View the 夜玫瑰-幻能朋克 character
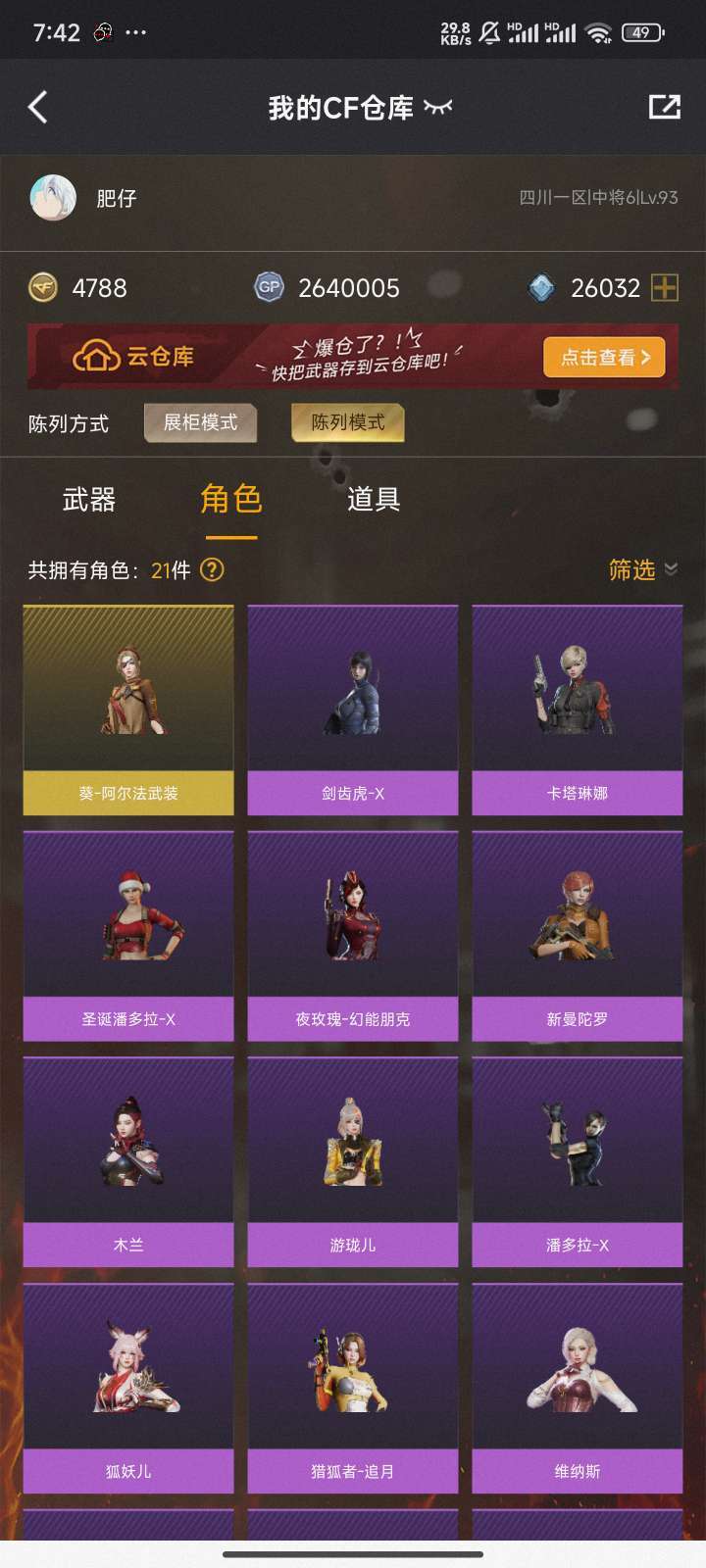Image resolution: width=706 pixels, height=1568 pixels. click(353, 936)
